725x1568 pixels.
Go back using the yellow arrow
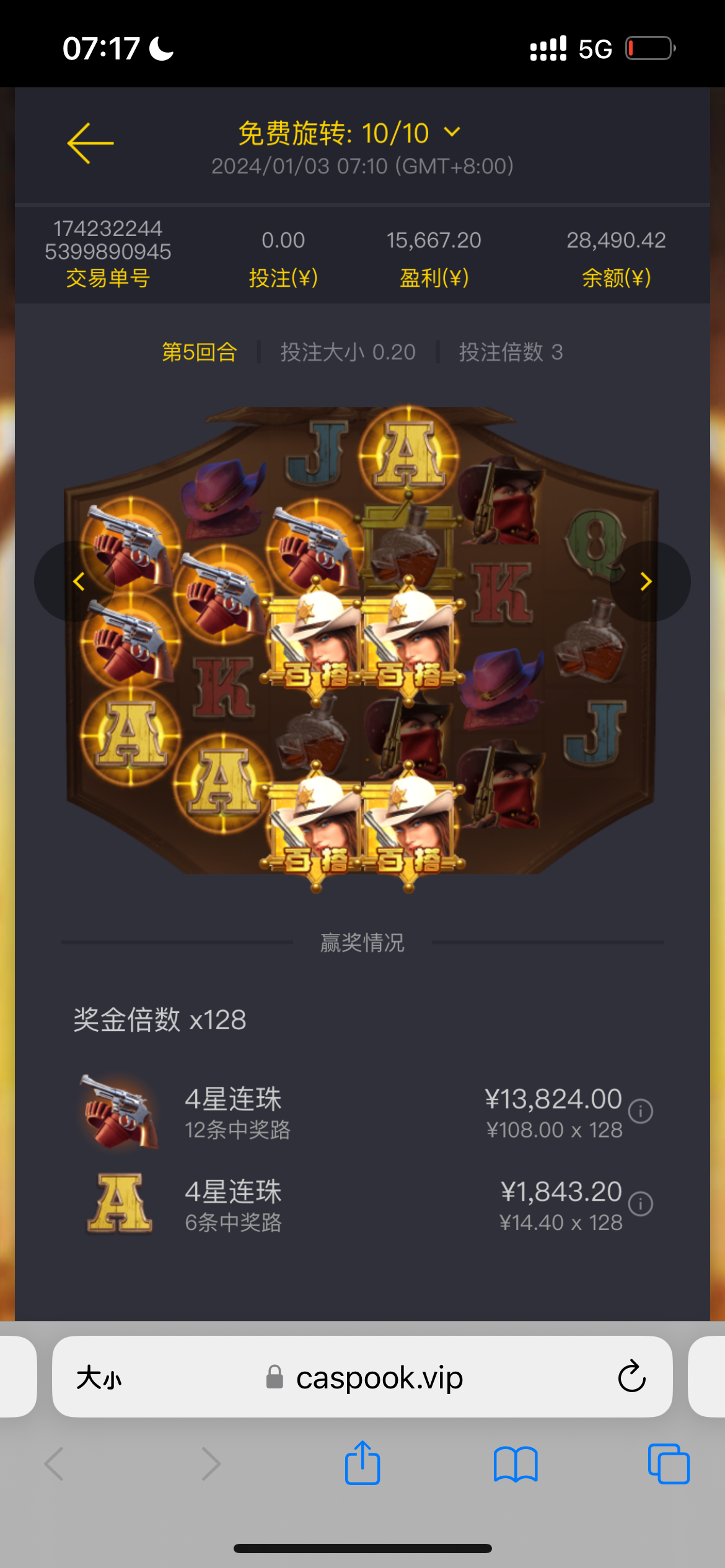coord(90,143)
